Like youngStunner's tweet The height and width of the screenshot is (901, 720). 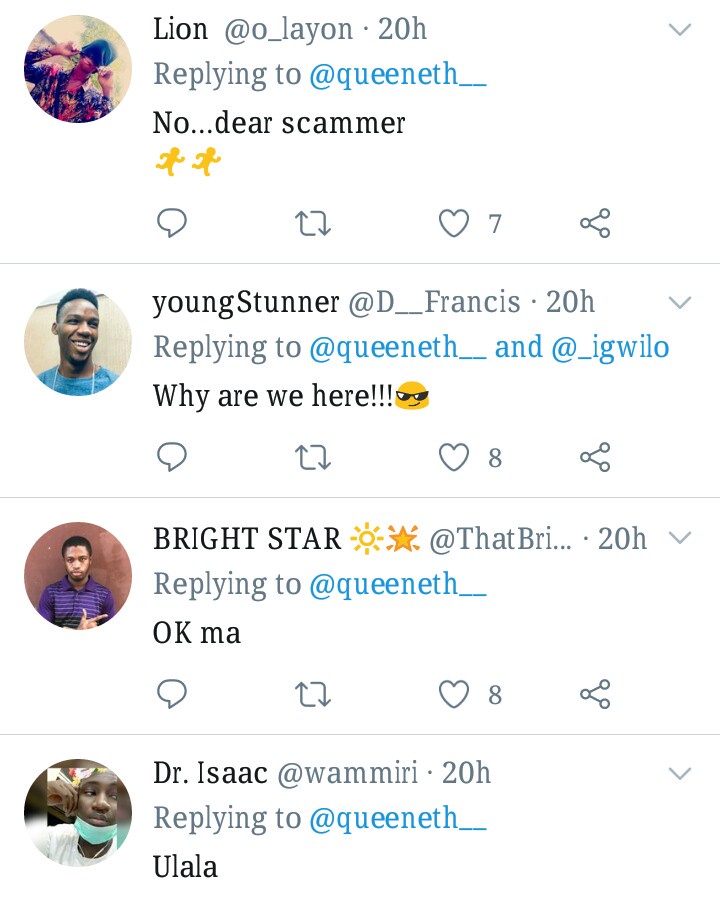(x=454, y=457)
